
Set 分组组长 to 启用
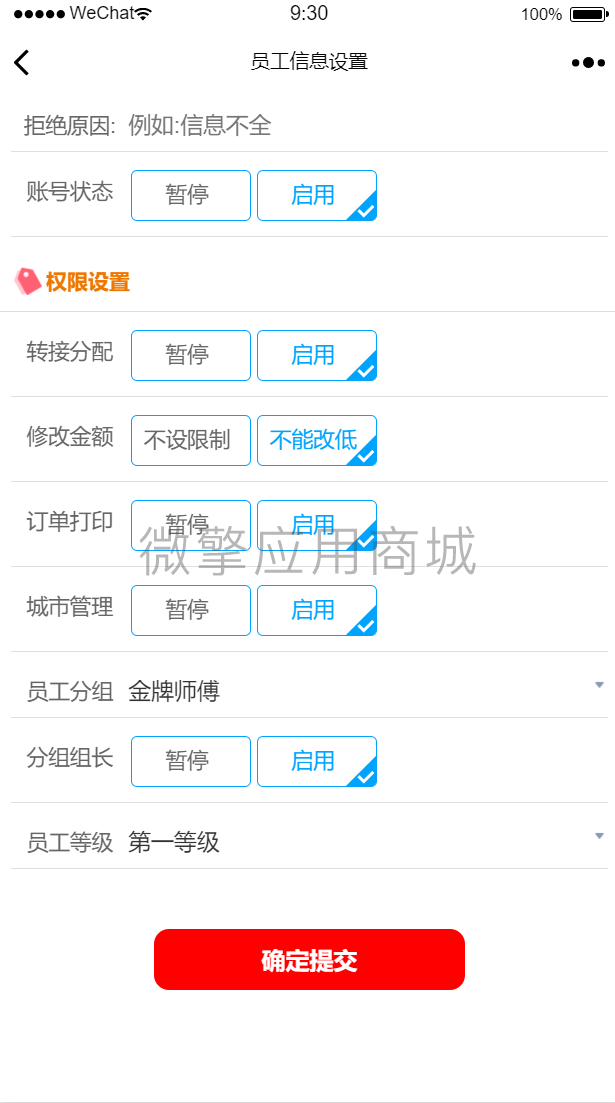coord(317,761)
